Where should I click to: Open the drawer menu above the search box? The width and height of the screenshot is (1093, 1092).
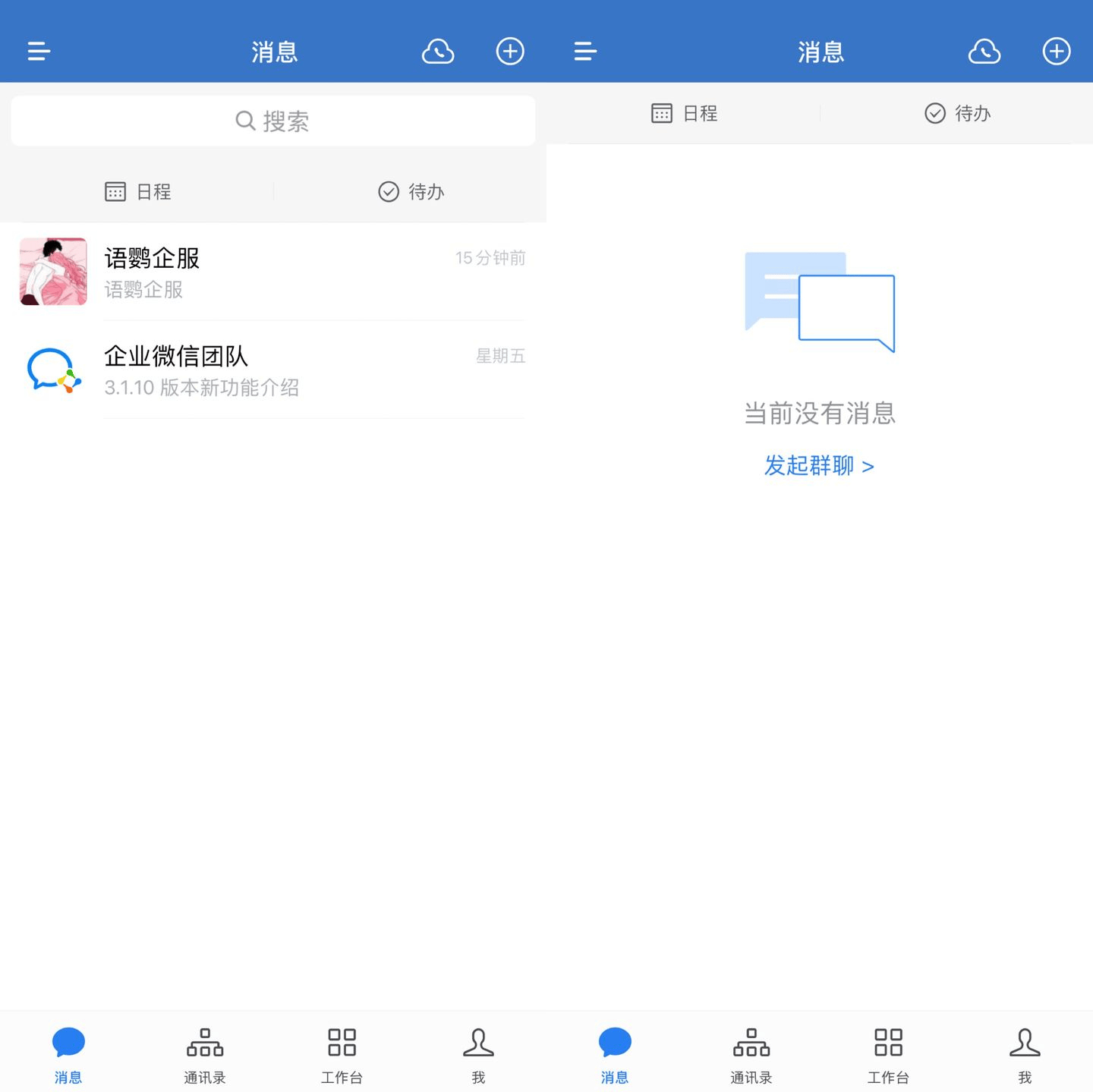[x=39, y=52]
